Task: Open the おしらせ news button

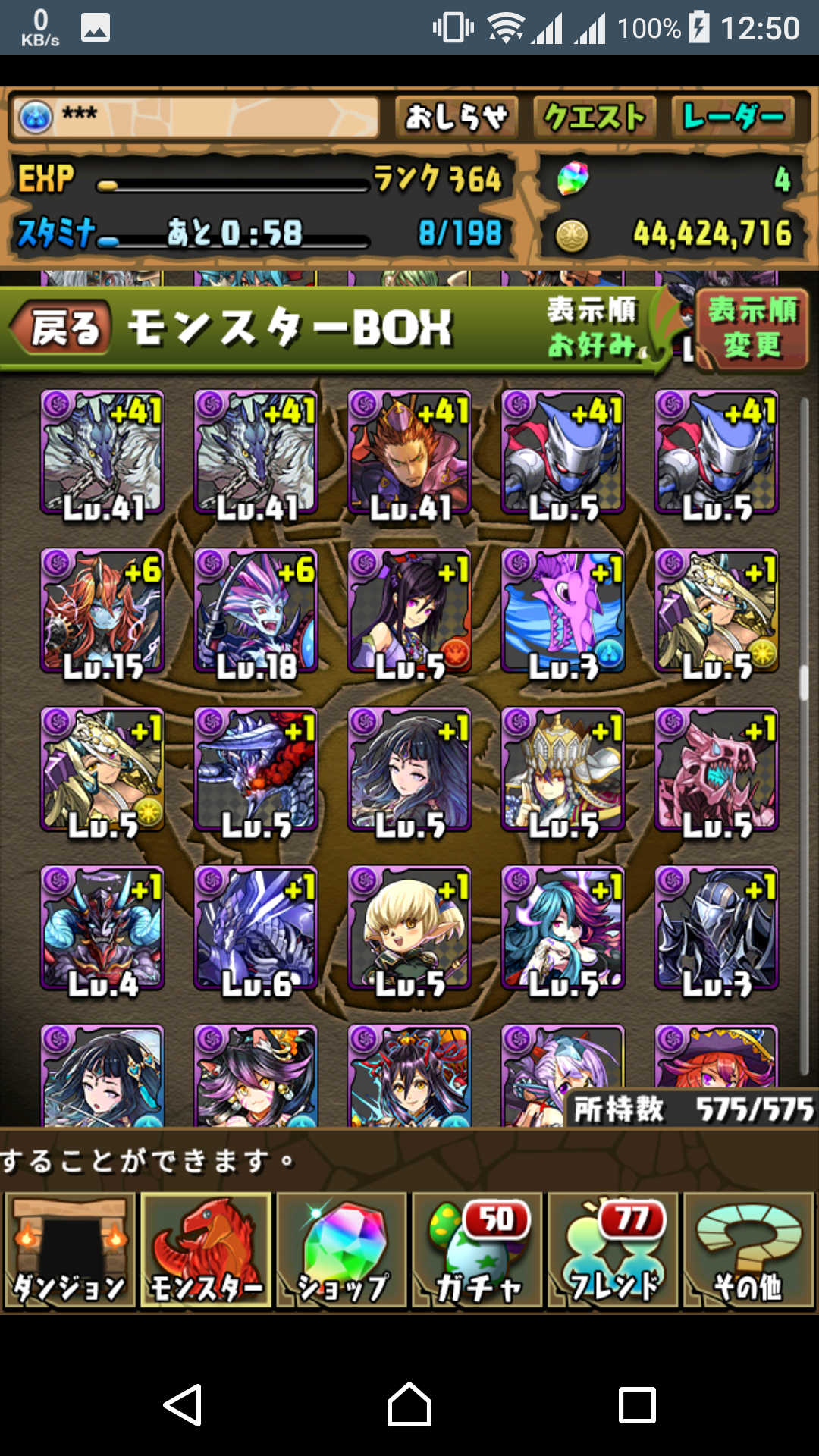Action: [x=456, y=118]
